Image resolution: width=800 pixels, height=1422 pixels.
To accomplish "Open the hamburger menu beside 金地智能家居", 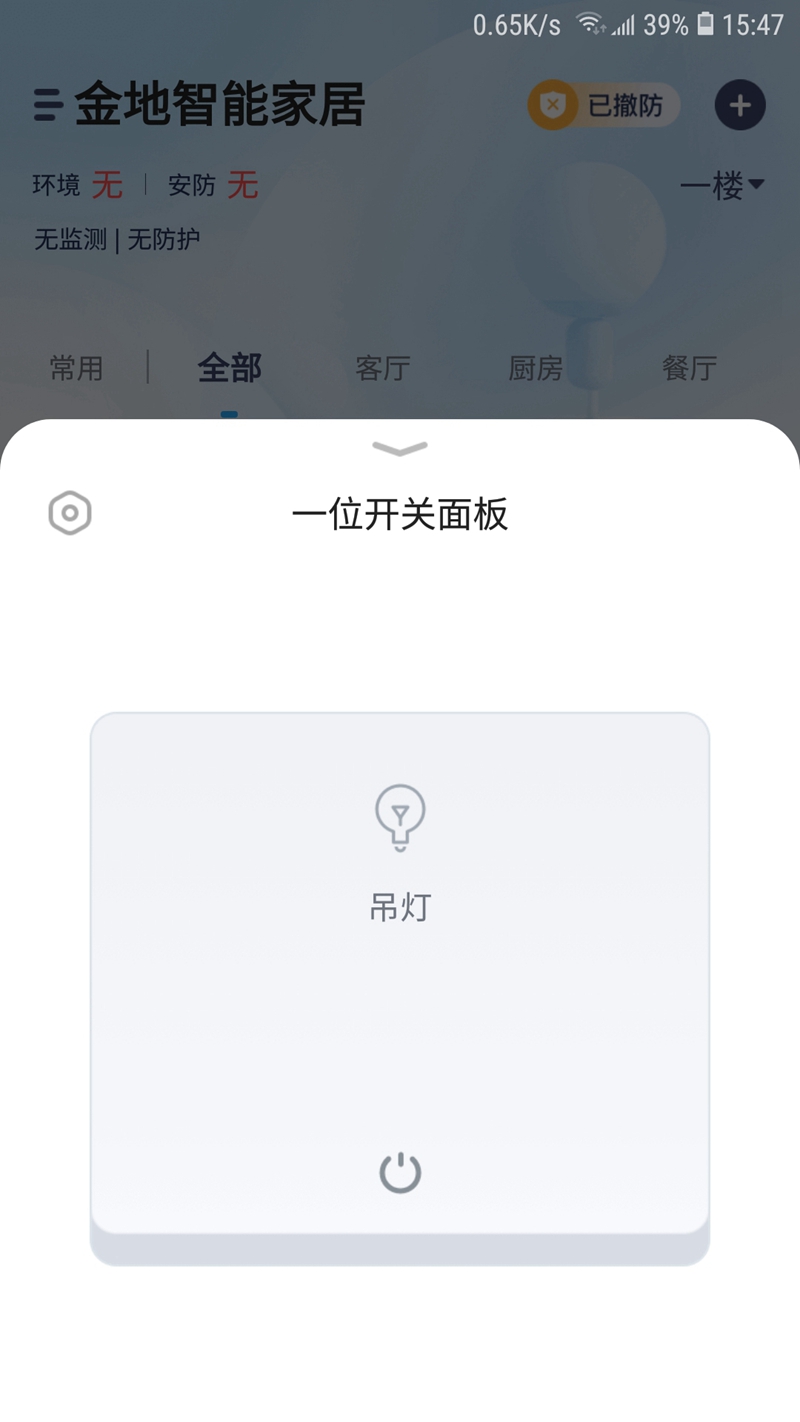I will tap(48, 105).
